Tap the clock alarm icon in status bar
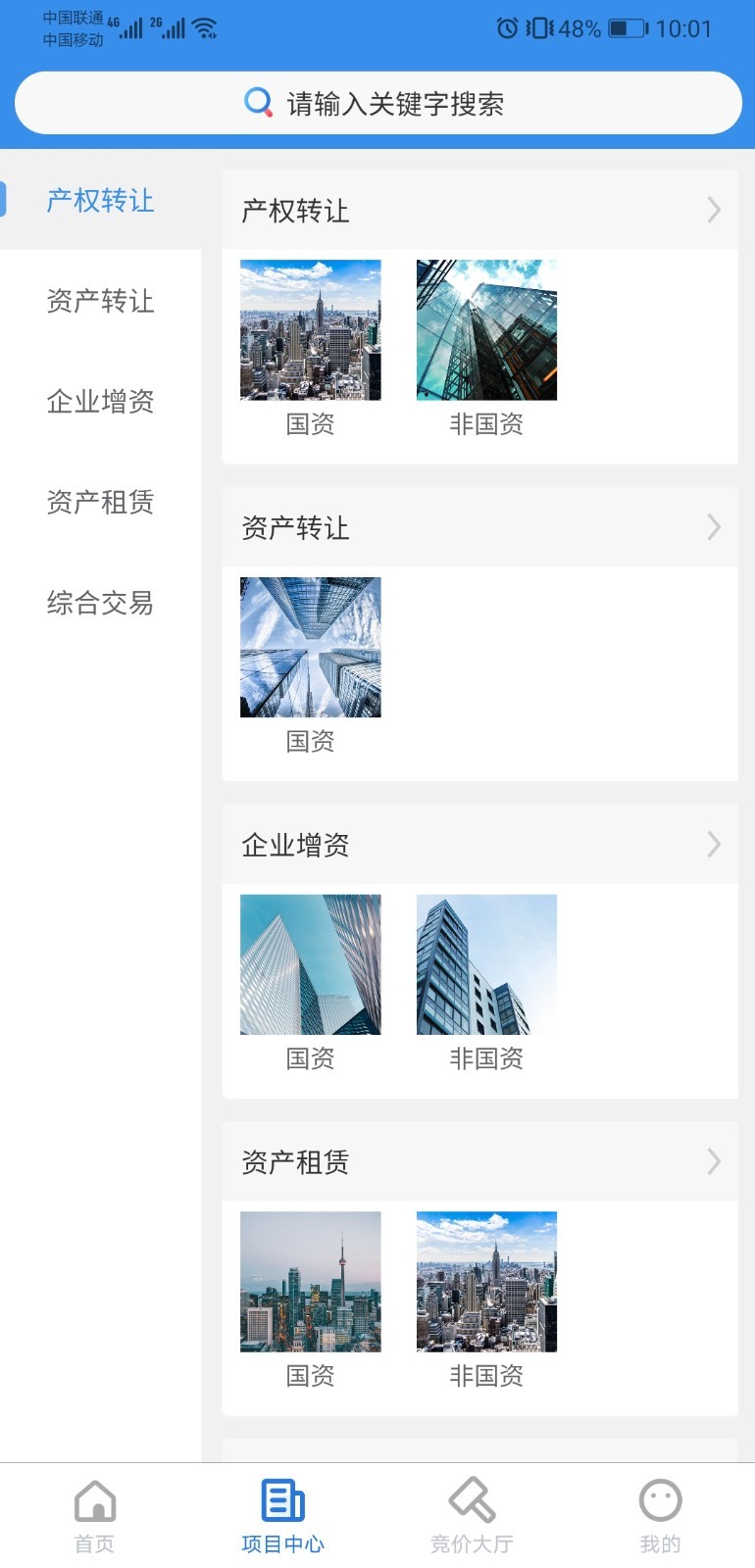Screen dimensions: 755x1568 point(506,28)
